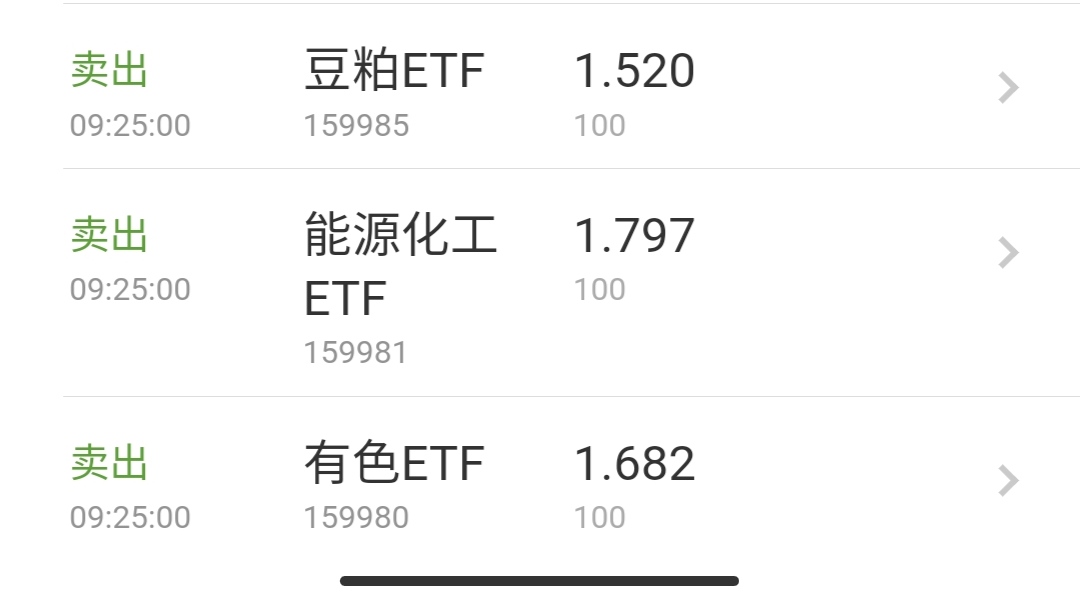Open the 豆粕ETF 159985 sell order

click(x=572, y=87)
